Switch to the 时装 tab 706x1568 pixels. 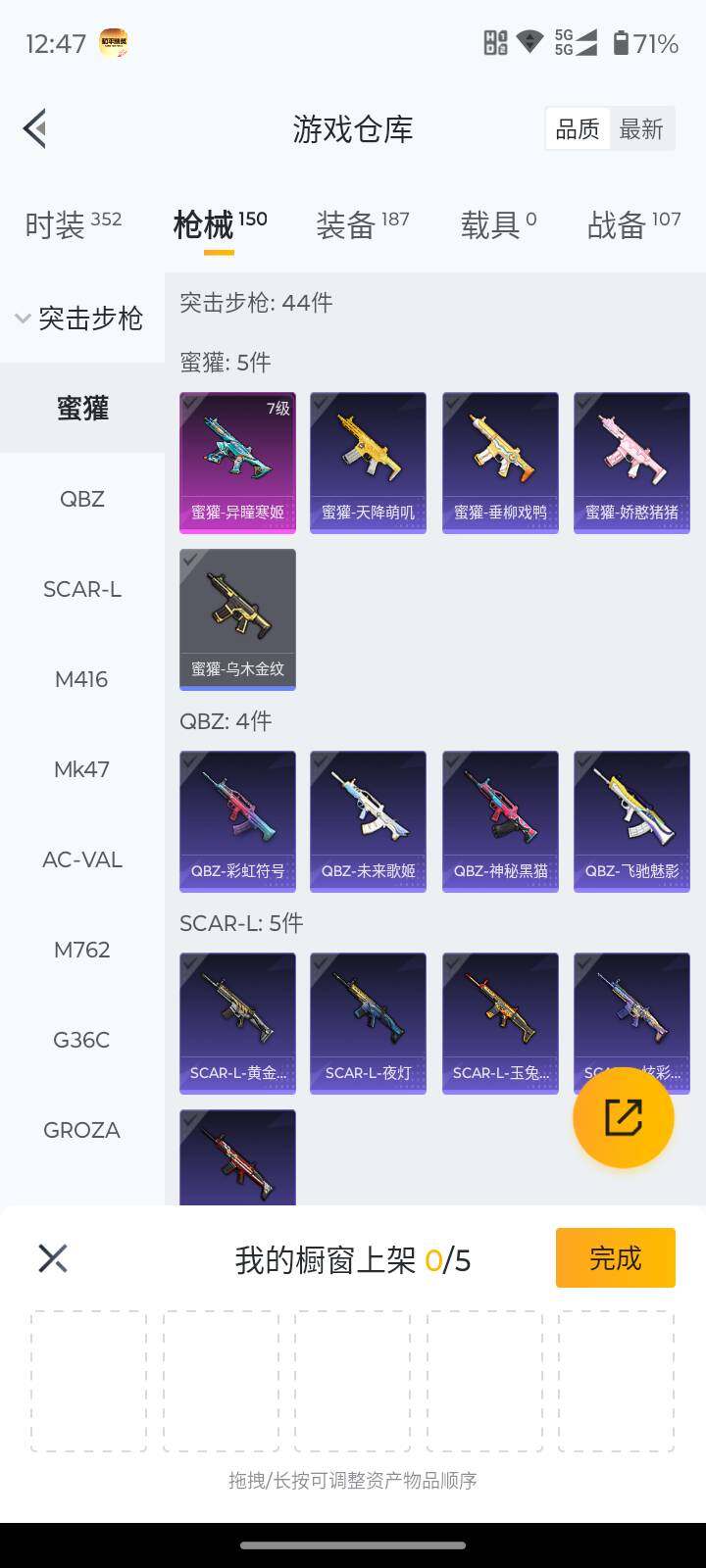click(x=73, y=224)
